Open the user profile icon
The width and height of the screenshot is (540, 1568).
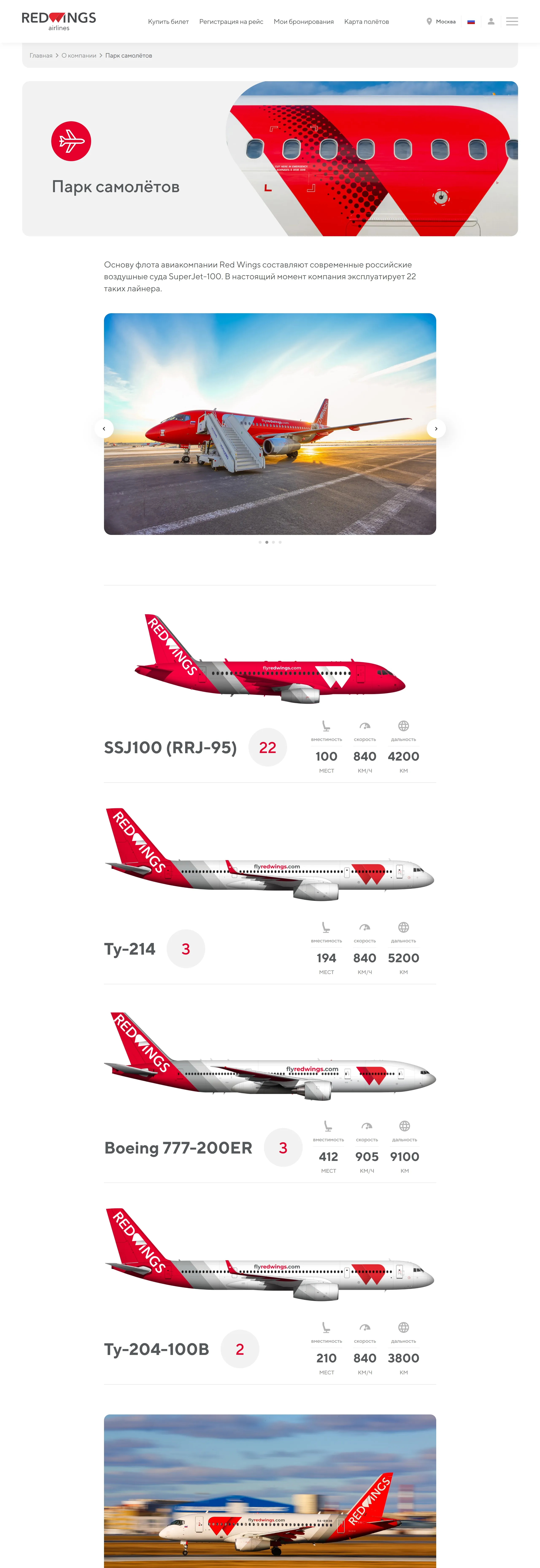[491, 21]
